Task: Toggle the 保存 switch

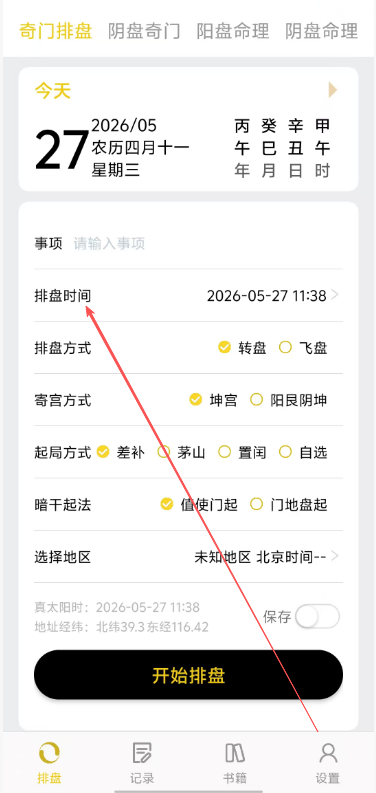Action: (317, 616)
